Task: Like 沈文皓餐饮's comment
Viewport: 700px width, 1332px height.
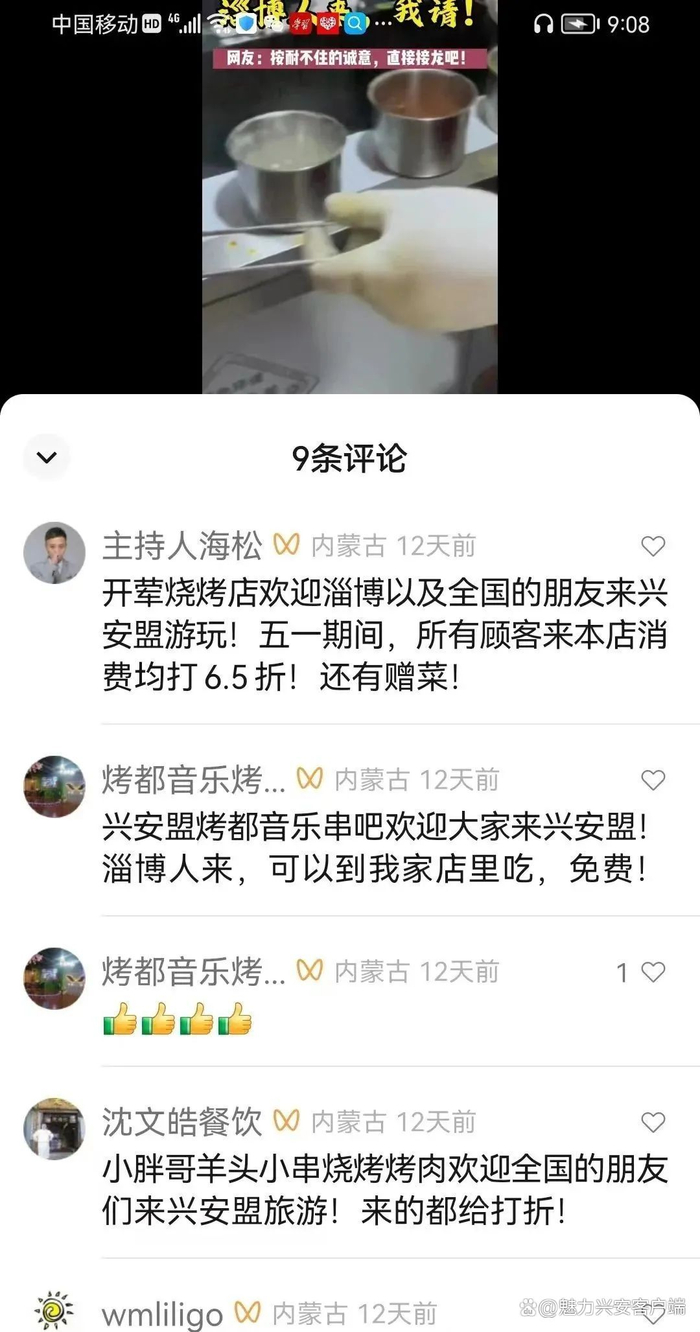Action: tap(653, 1122)
